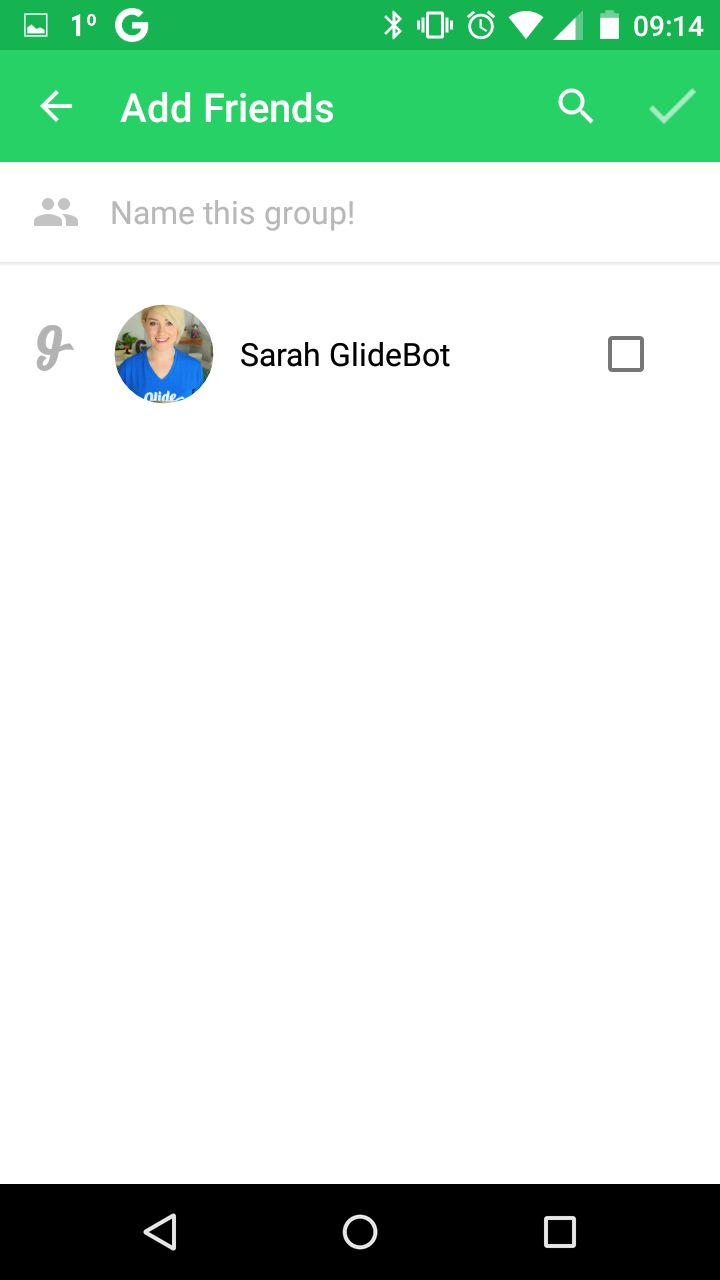Viewport: 720px width, 1280px height.
Task: Open recent apps from navigation bar
Action: 560,1232
